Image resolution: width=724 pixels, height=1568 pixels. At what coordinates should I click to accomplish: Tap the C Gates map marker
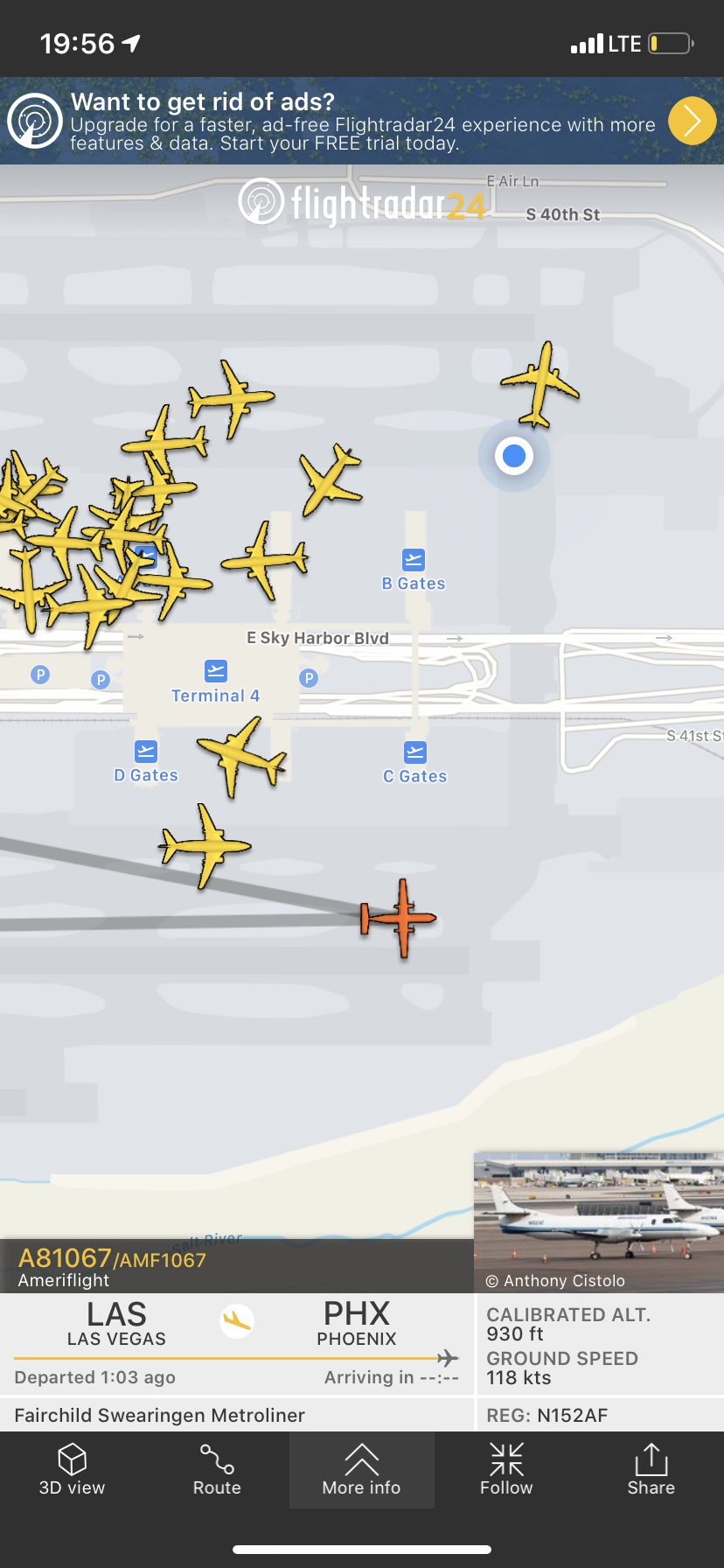(415, 752)
